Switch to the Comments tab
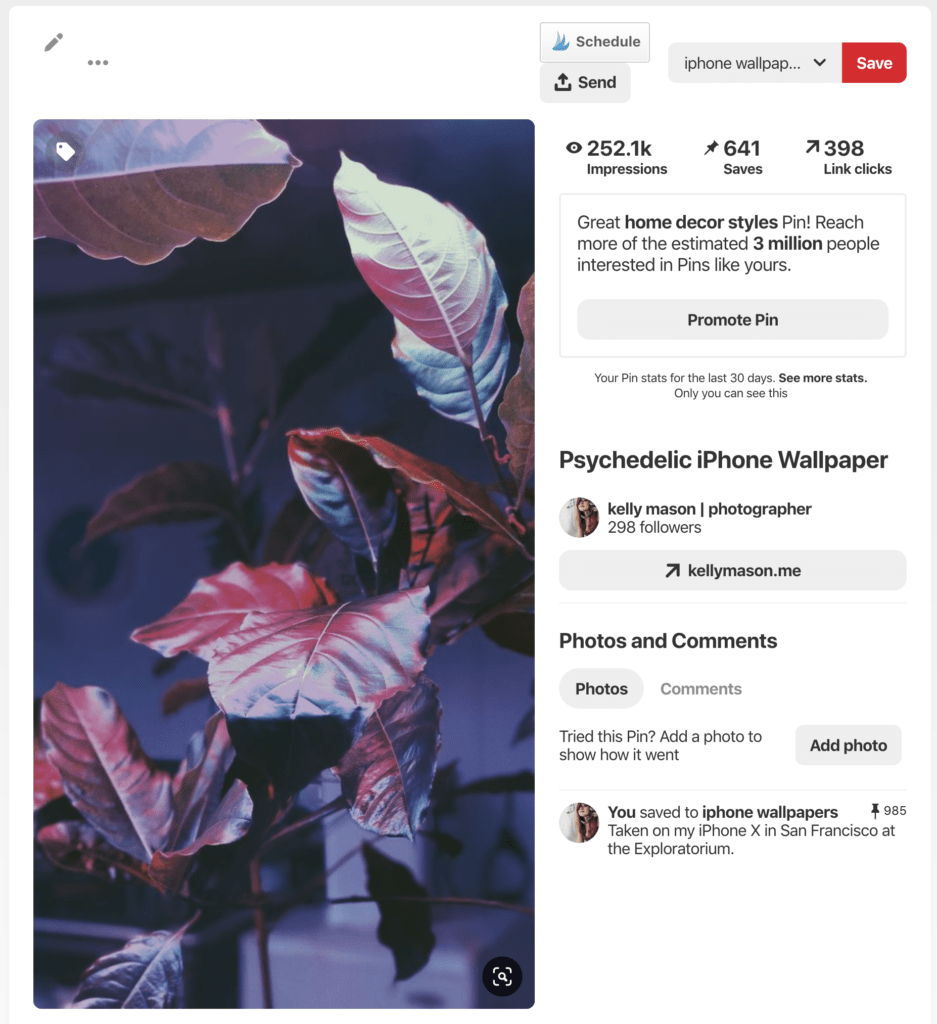 pyautogui.click(x=700, y=689)
